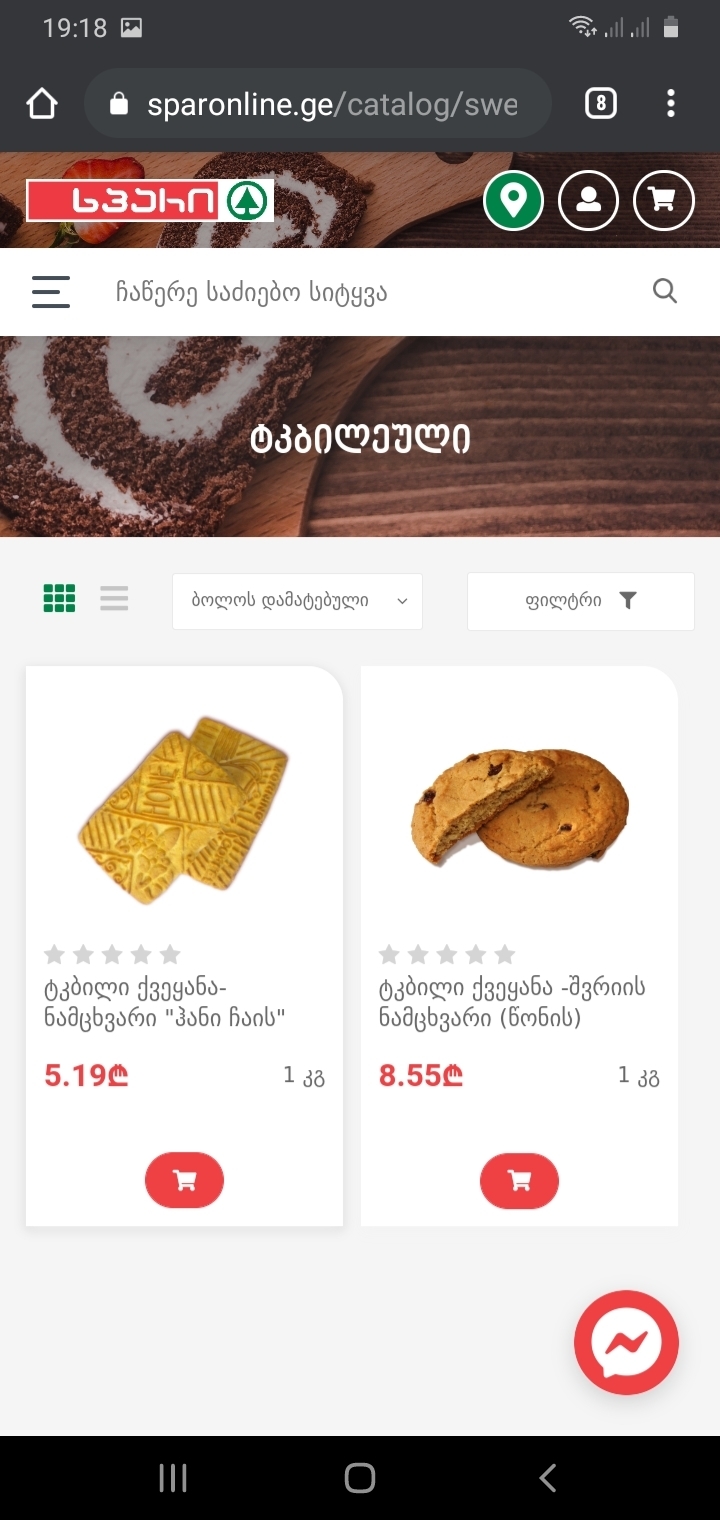View the shopping cart in header
This screenshot has width=720, height=1520.
coord(663,201)
